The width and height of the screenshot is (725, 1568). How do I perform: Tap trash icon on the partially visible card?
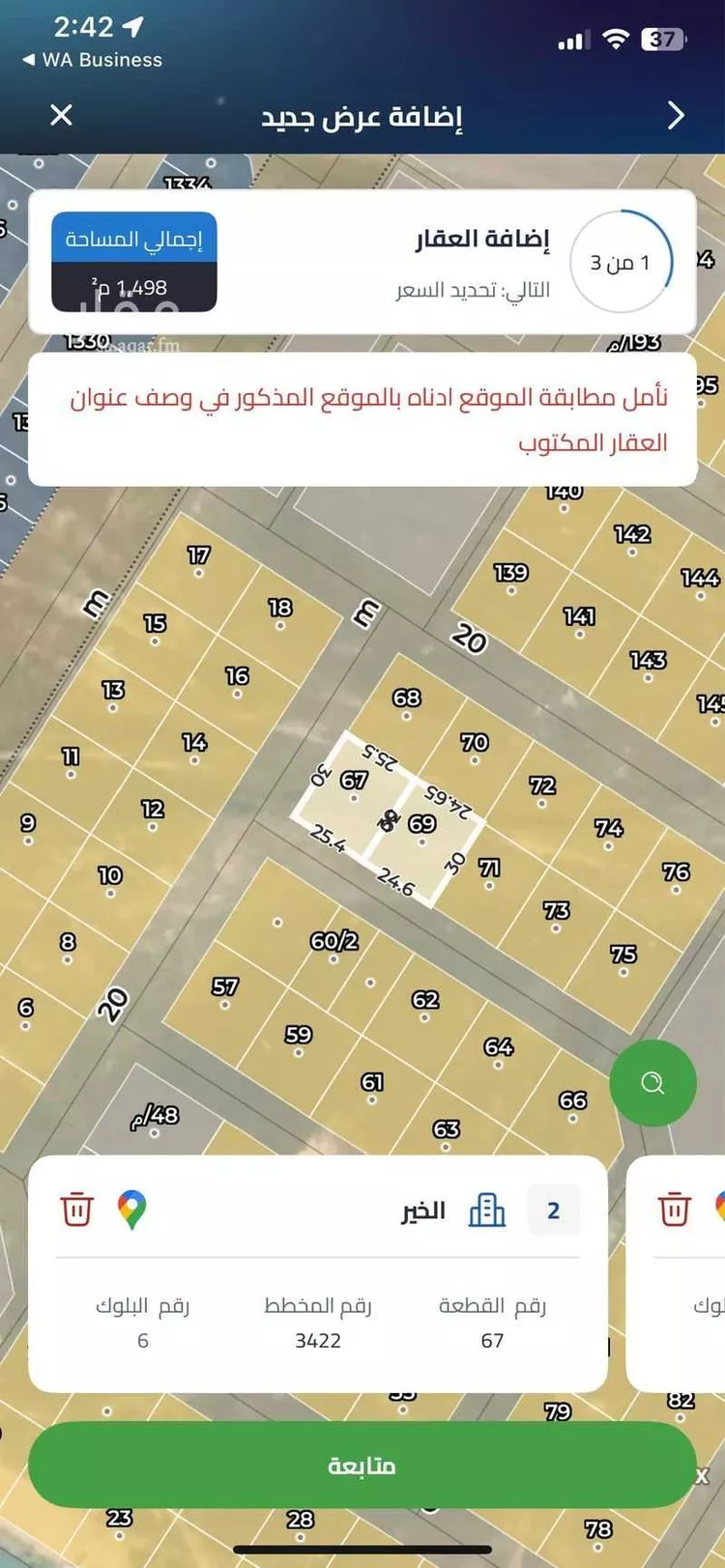[675, 1209]
